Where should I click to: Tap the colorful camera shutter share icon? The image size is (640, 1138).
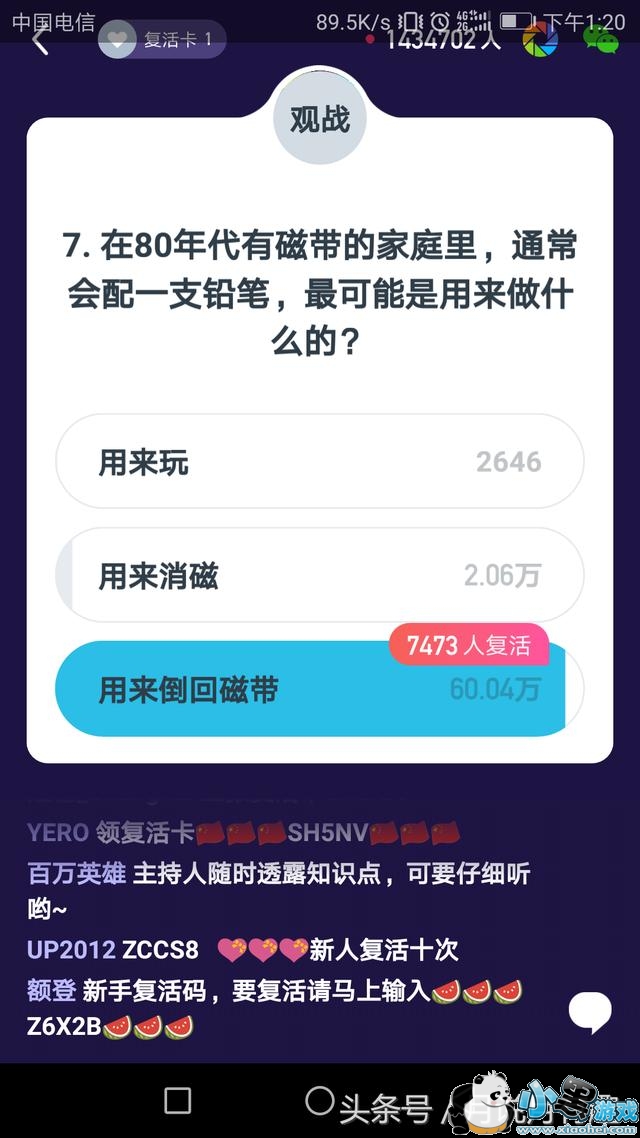tap(540, 40)
